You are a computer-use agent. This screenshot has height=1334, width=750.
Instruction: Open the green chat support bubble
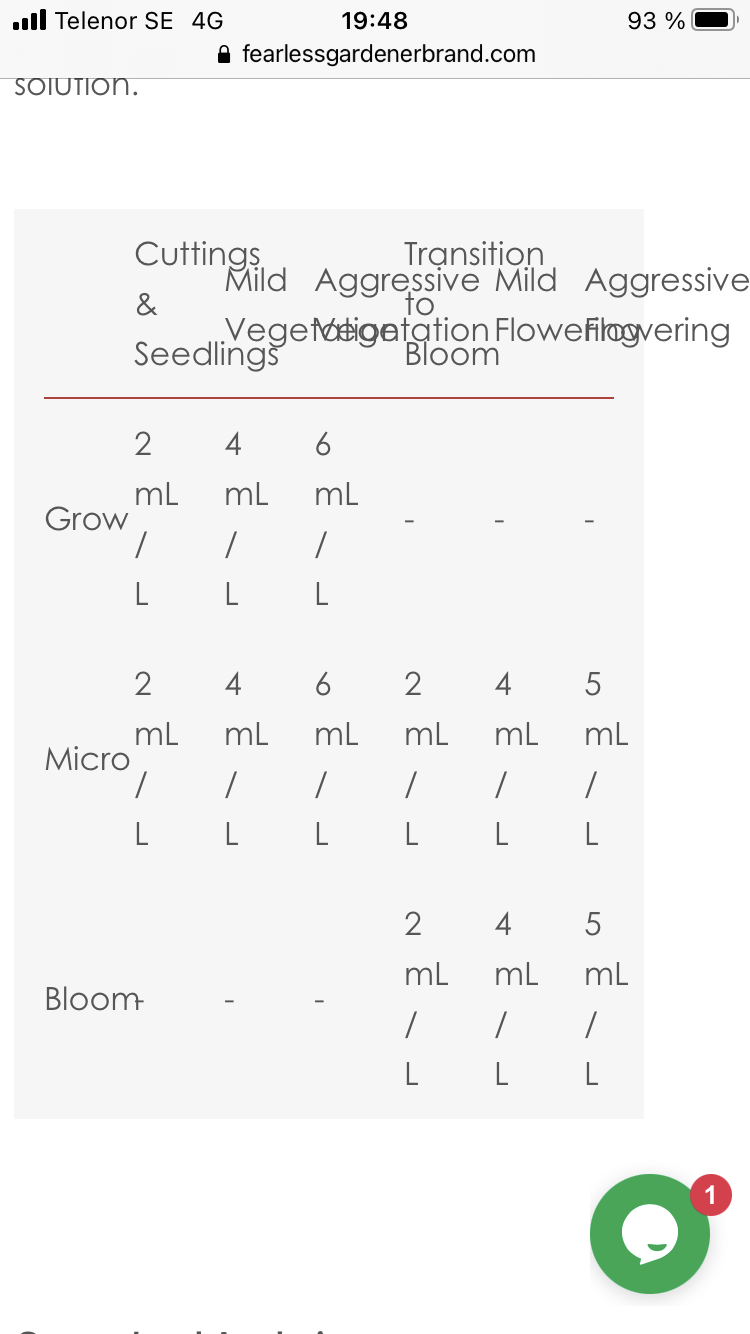pos(650,1234)
